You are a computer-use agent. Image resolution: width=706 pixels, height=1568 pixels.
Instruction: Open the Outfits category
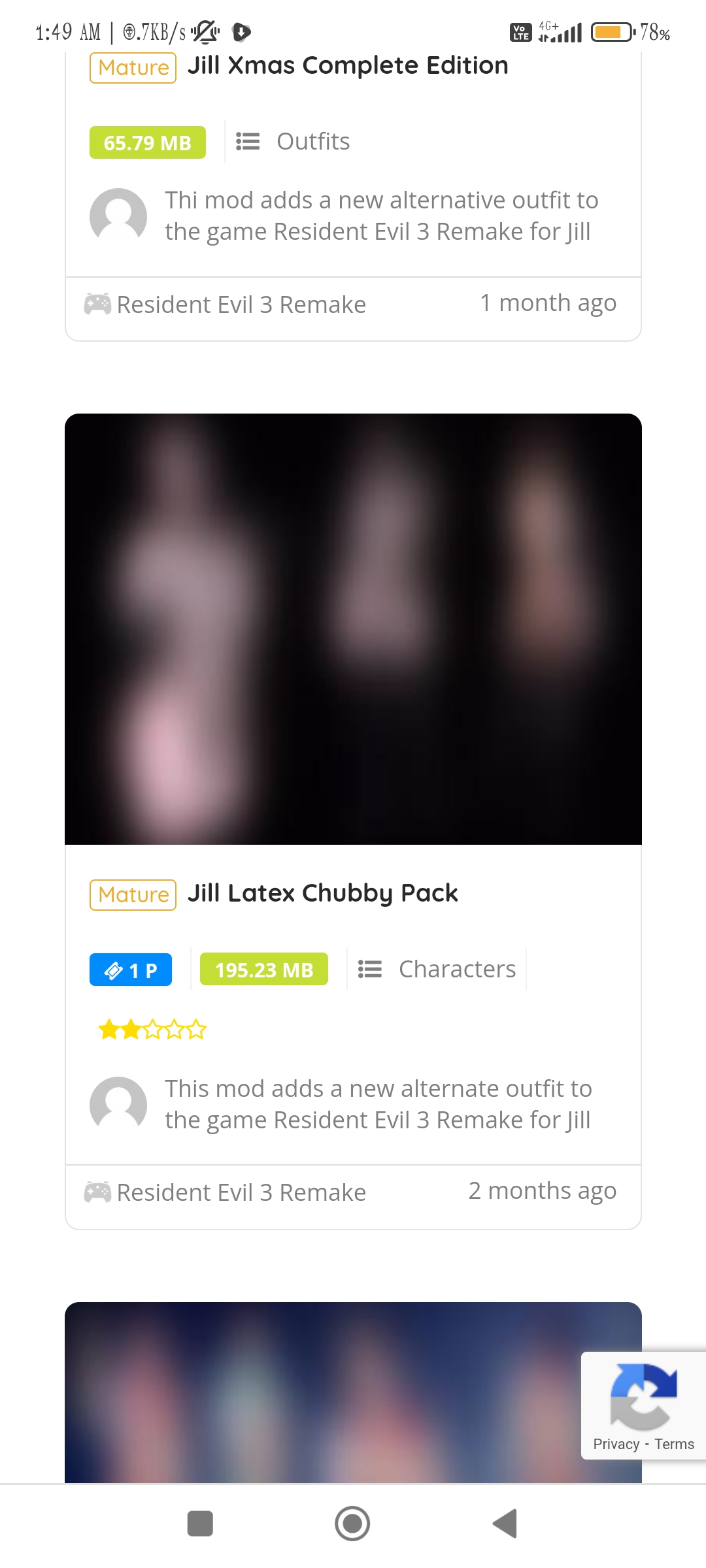tap(312, 142)
